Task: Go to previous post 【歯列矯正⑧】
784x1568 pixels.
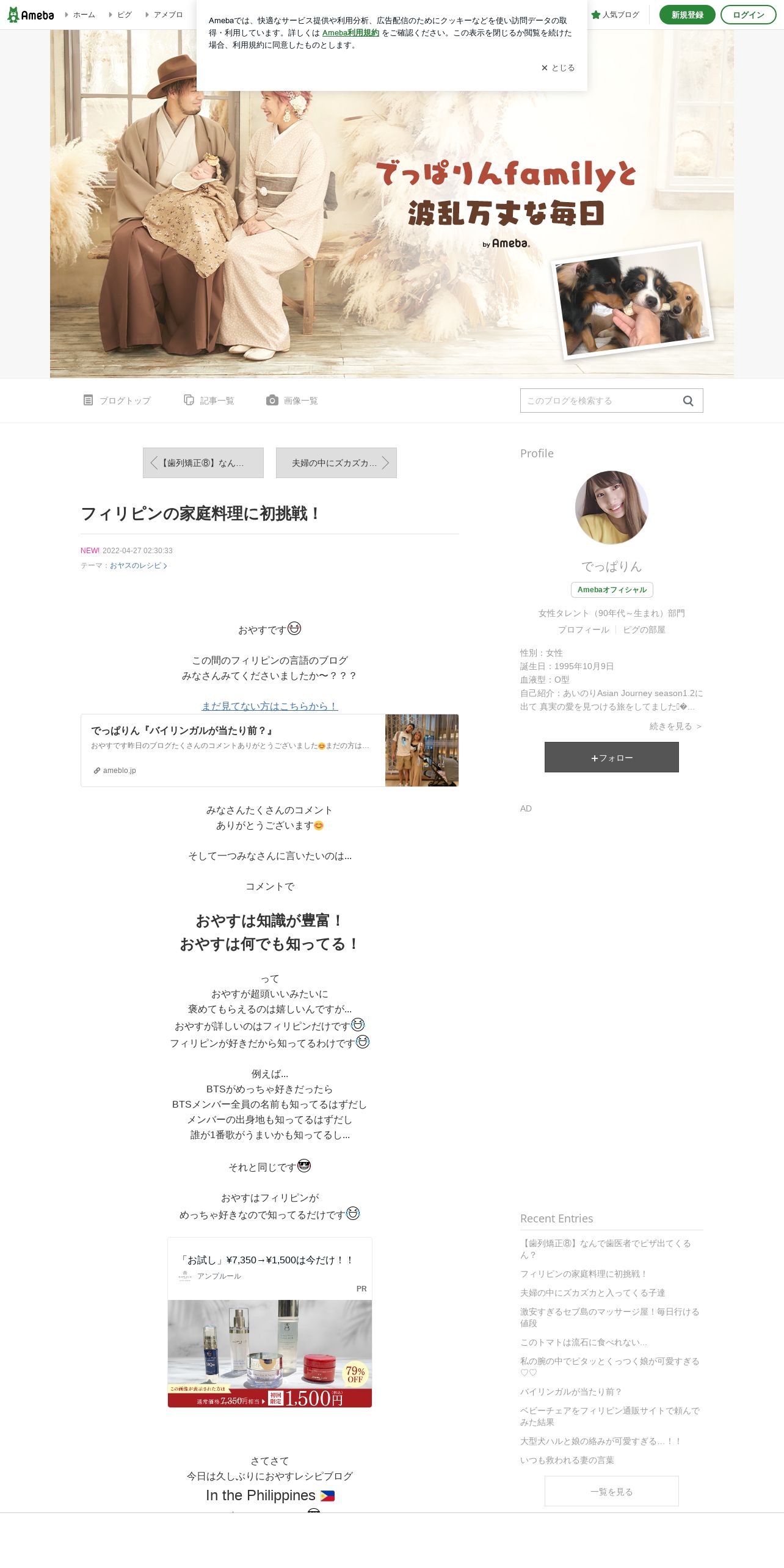Action: coord(203,463)
